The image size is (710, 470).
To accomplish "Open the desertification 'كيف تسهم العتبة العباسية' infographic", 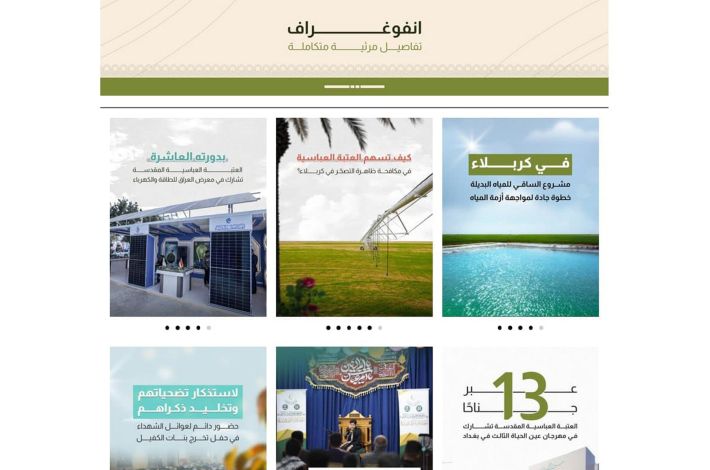I will 354,217.
